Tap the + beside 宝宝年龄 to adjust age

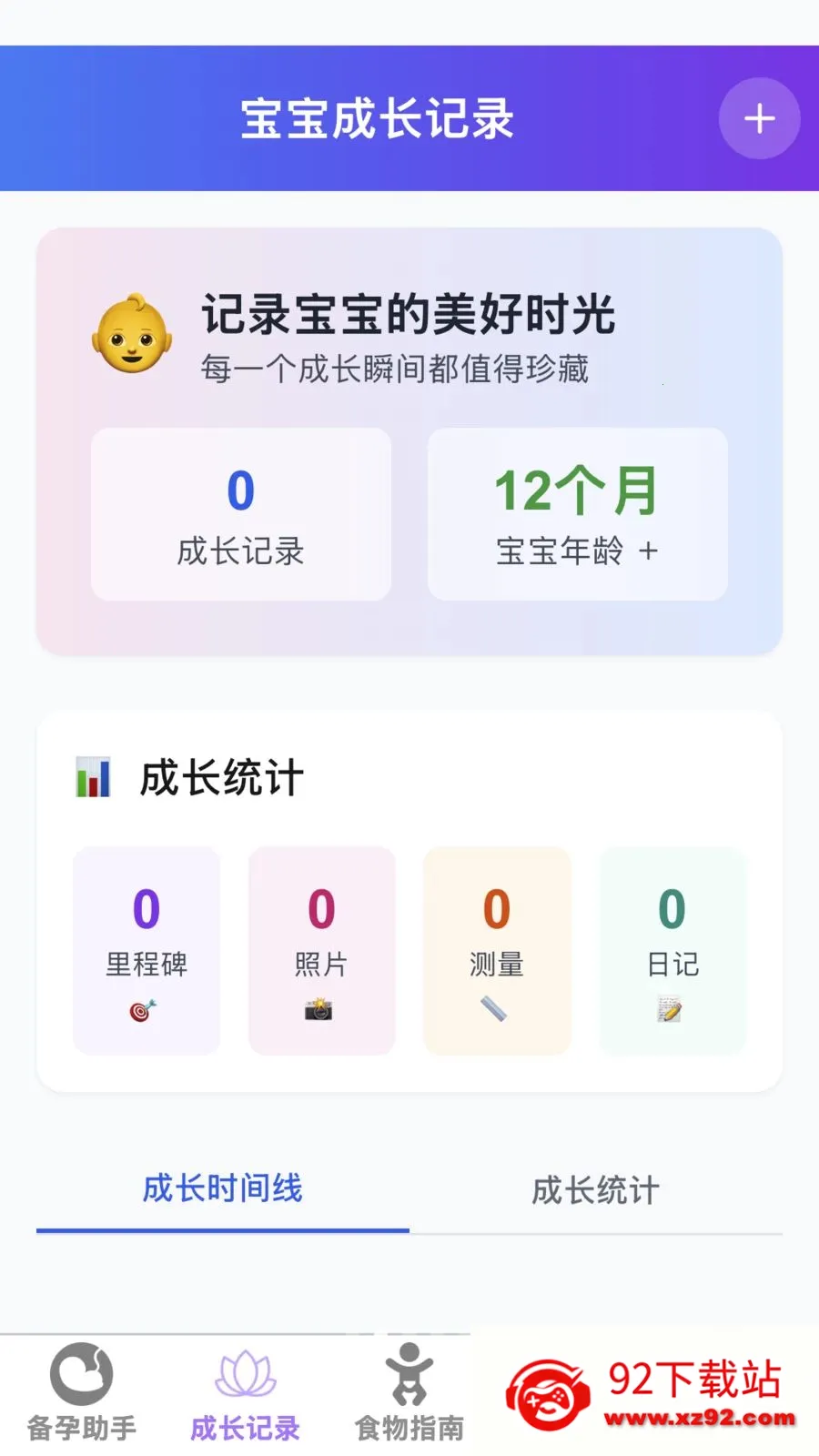click(650, 551)
